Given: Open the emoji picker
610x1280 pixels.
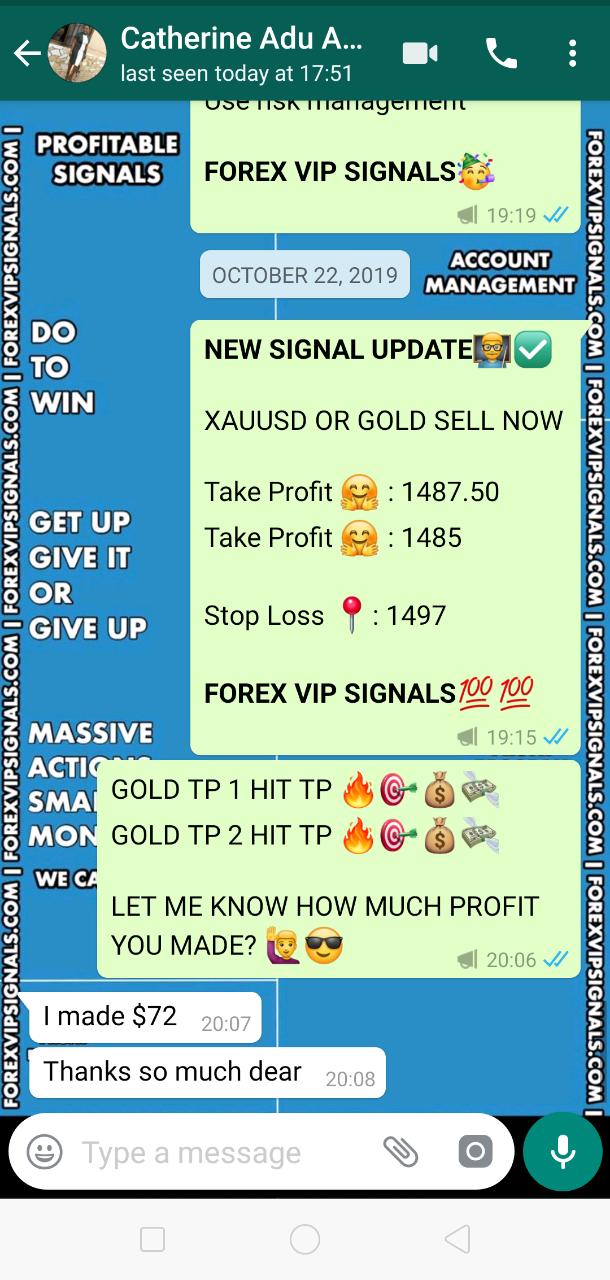Looking at the screenshot, I should point(44,1152).
